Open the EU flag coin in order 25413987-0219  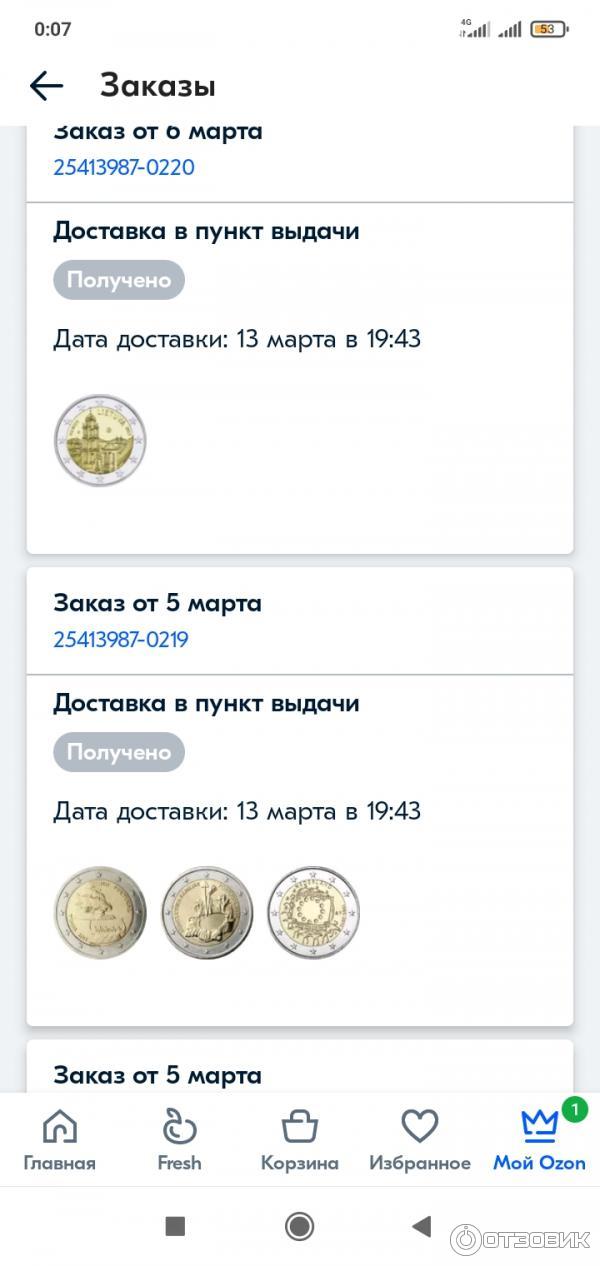(x=313, y=912)
